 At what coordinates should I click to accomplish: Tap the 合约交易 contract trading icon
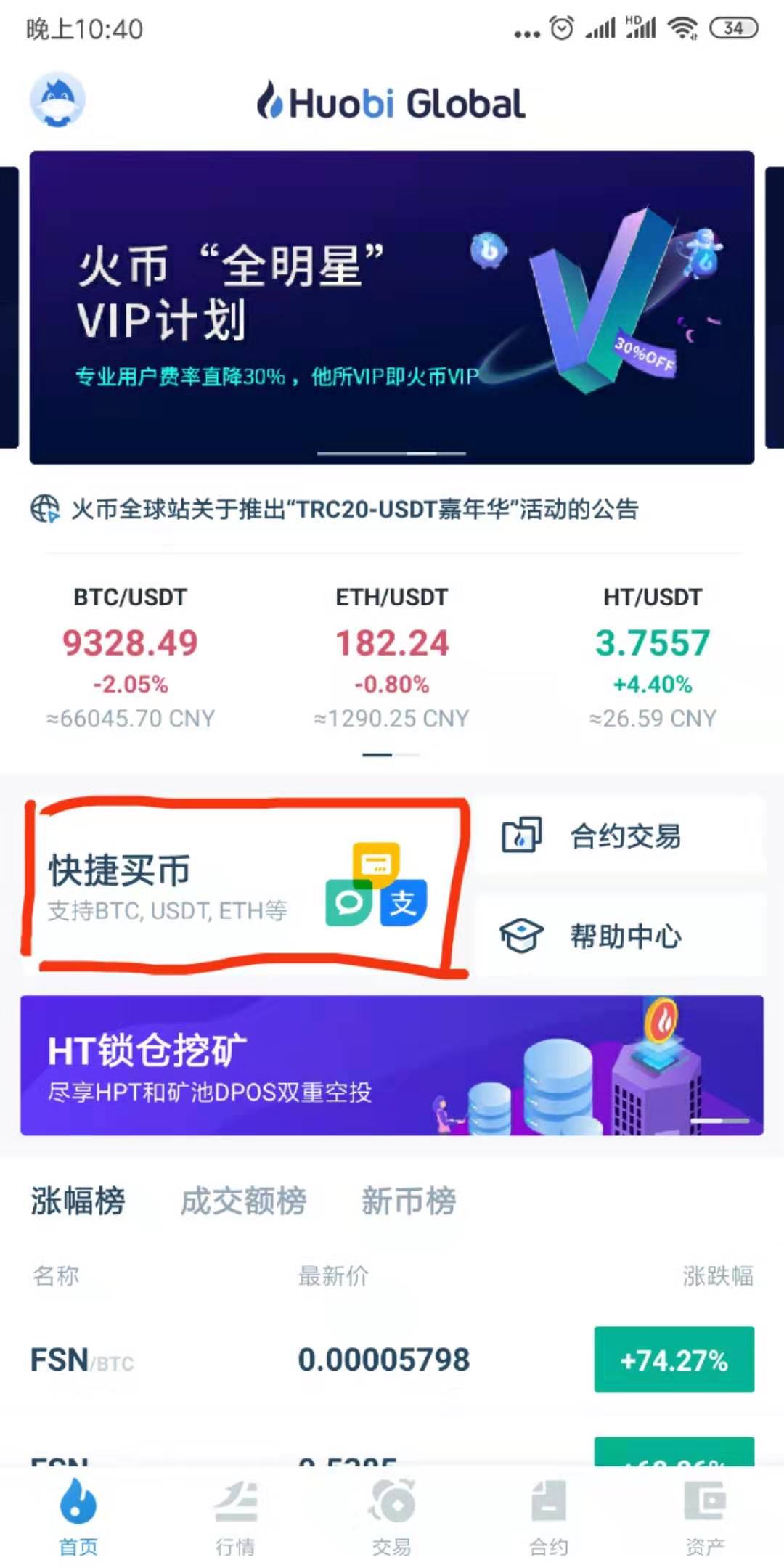point(523,835)
